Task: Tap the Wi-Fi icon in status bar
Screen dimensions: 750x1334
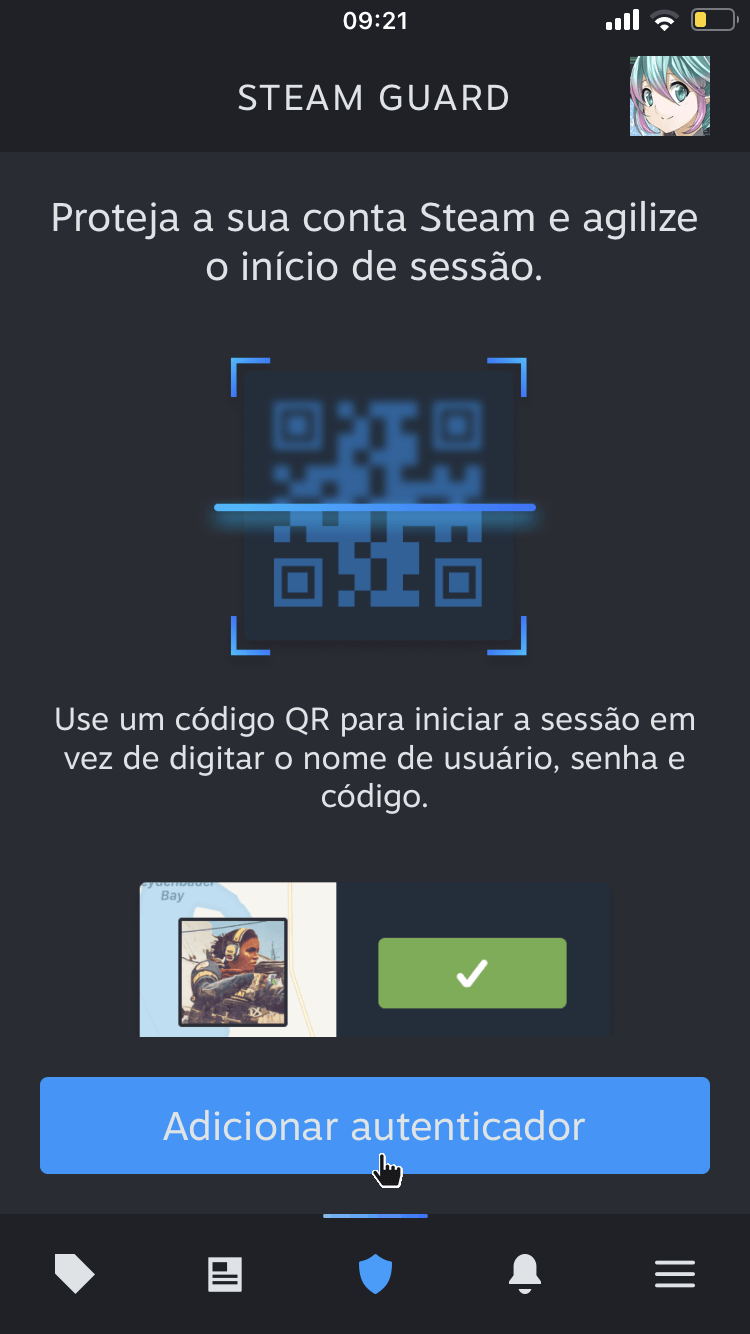Action: point(662,18)
